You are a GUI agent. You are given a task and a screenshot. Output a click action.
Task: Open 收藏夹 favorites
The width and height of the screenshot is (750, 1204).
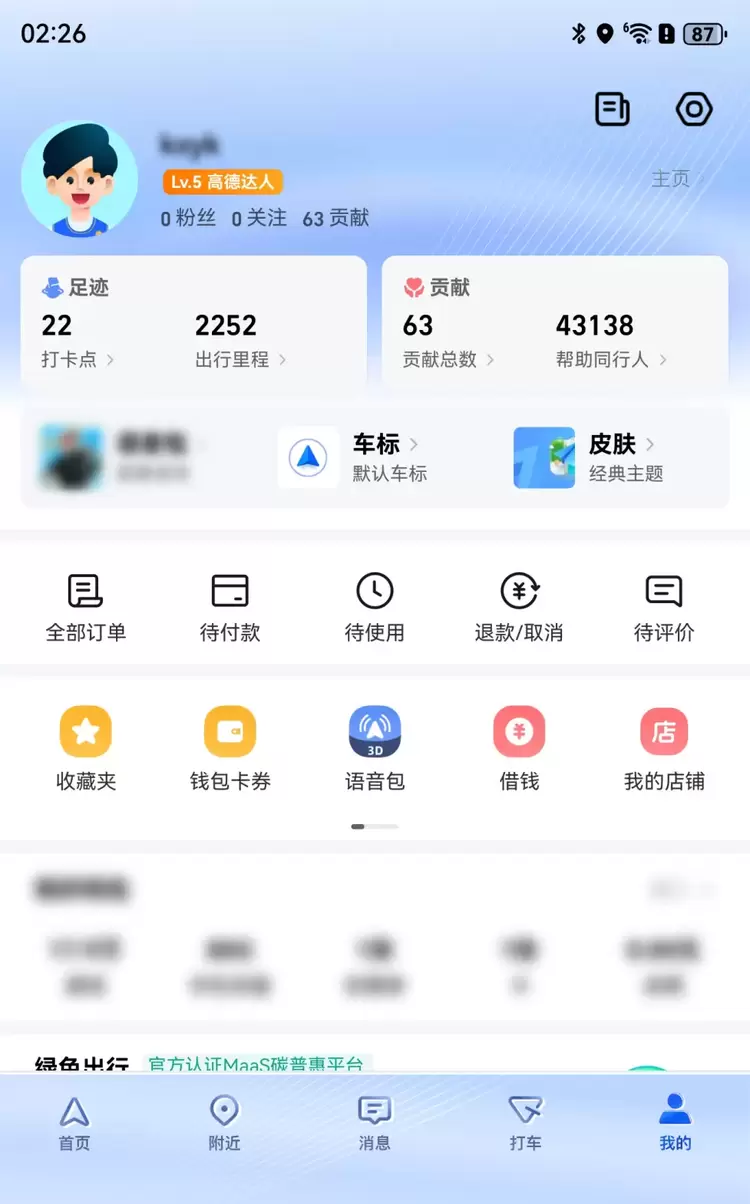click(86, 748)
